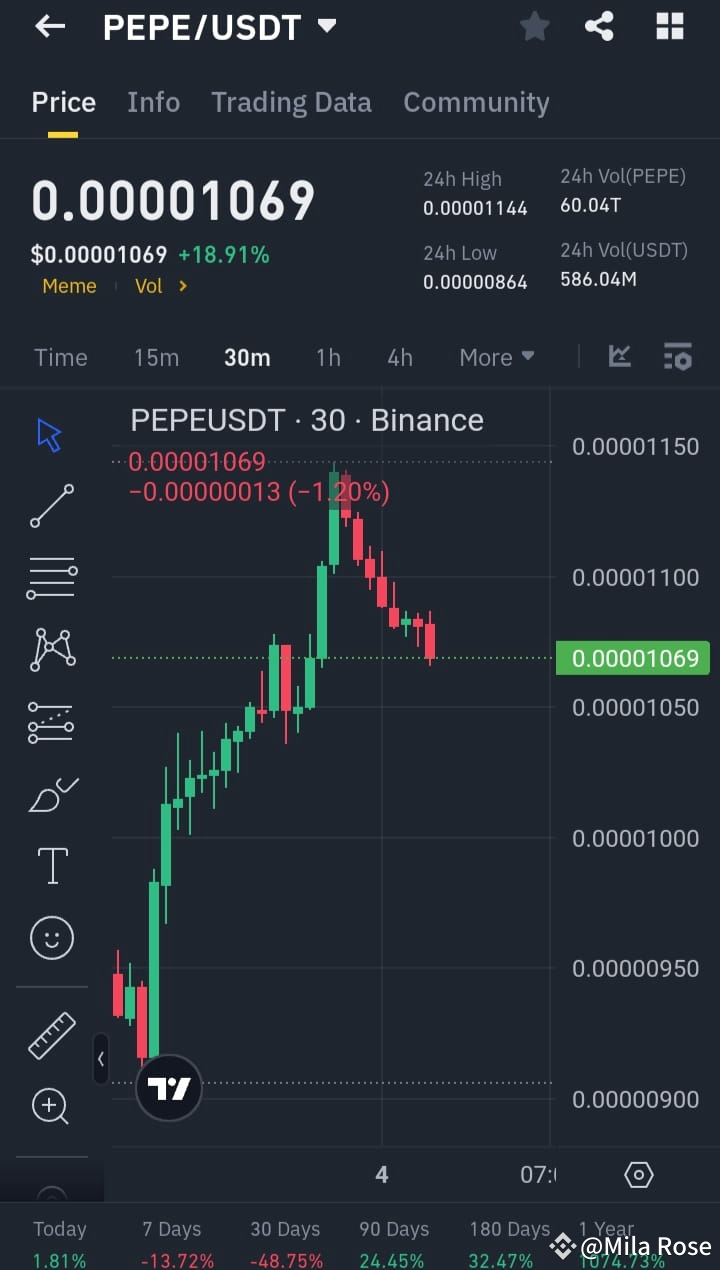The height and width of the screenshot is (1270, 720).
Task: Open the horizontal lines drawing tool
Action: pos(51,578)
